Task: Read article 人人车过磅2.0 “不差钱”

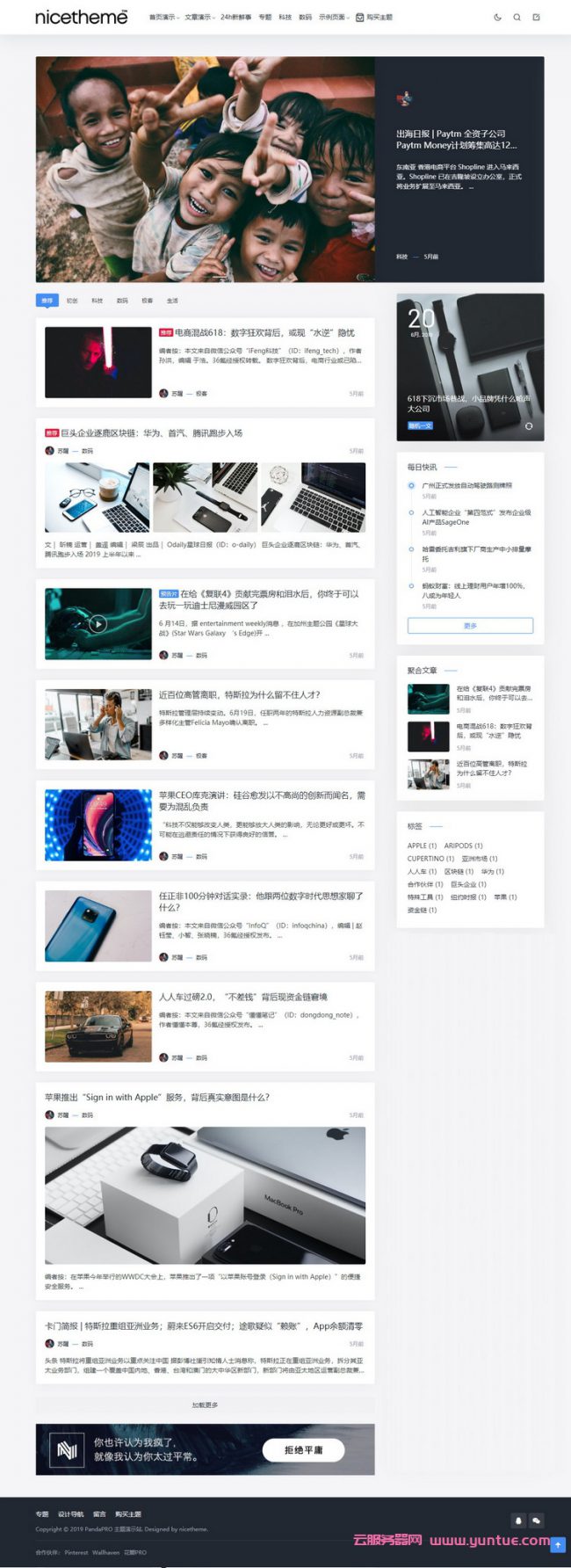Action: pos(242,997)
